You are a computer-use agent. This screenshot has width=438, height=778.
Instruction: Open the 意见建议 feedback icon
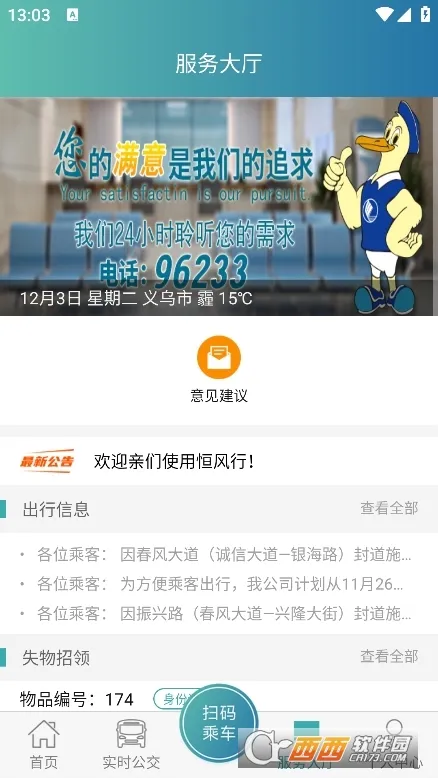tap(219, 358)
